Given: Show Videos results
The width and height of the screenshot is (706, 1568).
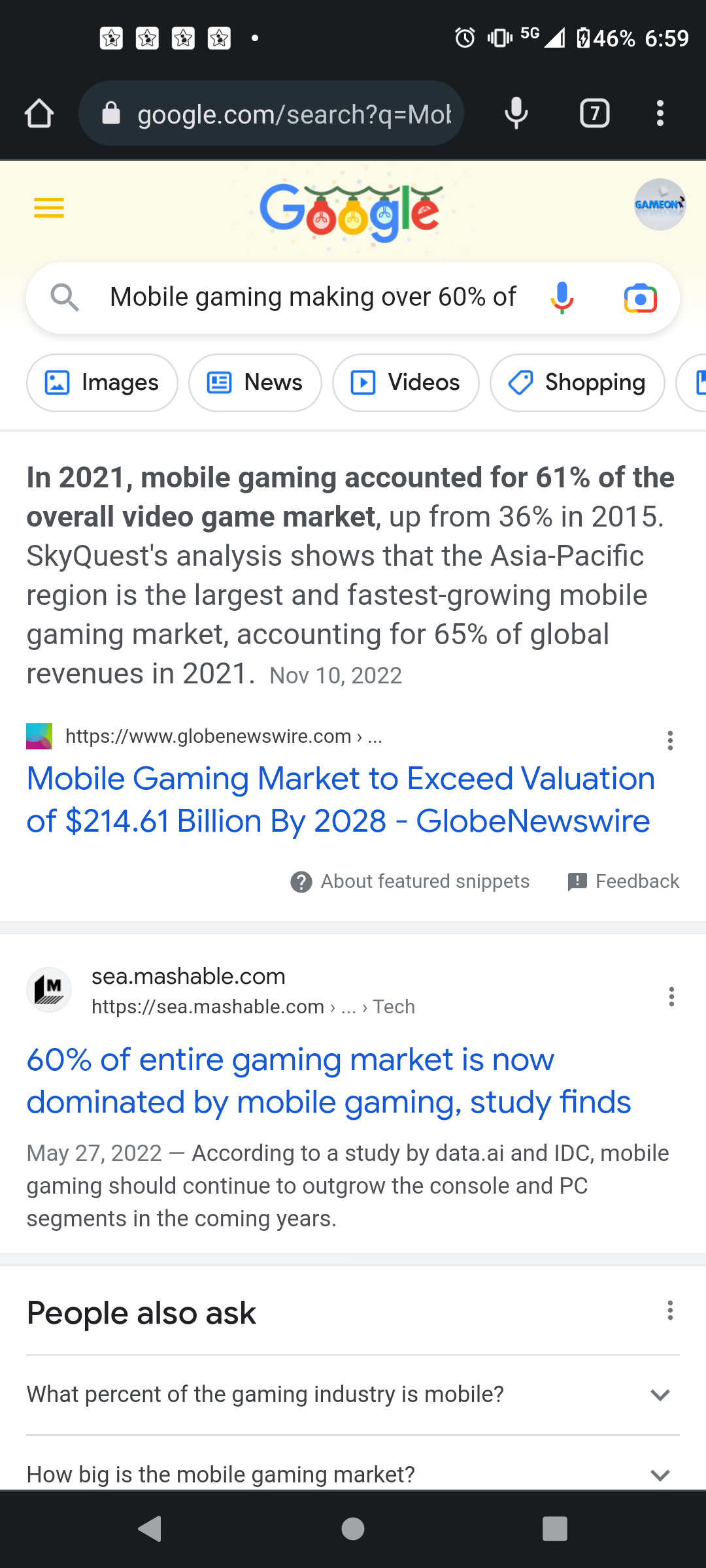Looking at the screenshot, I should pyautogui.click(x=406, y=383).
